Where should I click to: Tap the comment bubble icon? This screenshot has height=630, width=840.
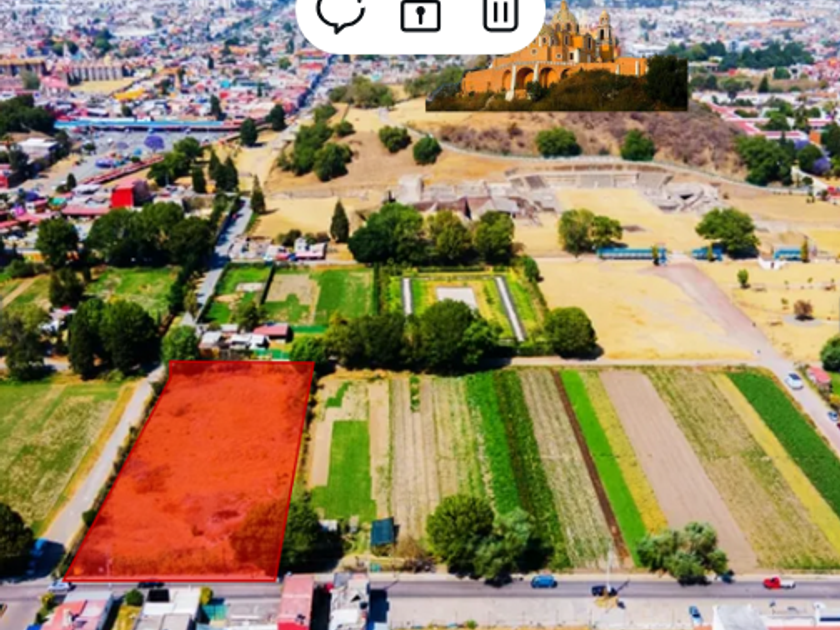tap(340, 14)
